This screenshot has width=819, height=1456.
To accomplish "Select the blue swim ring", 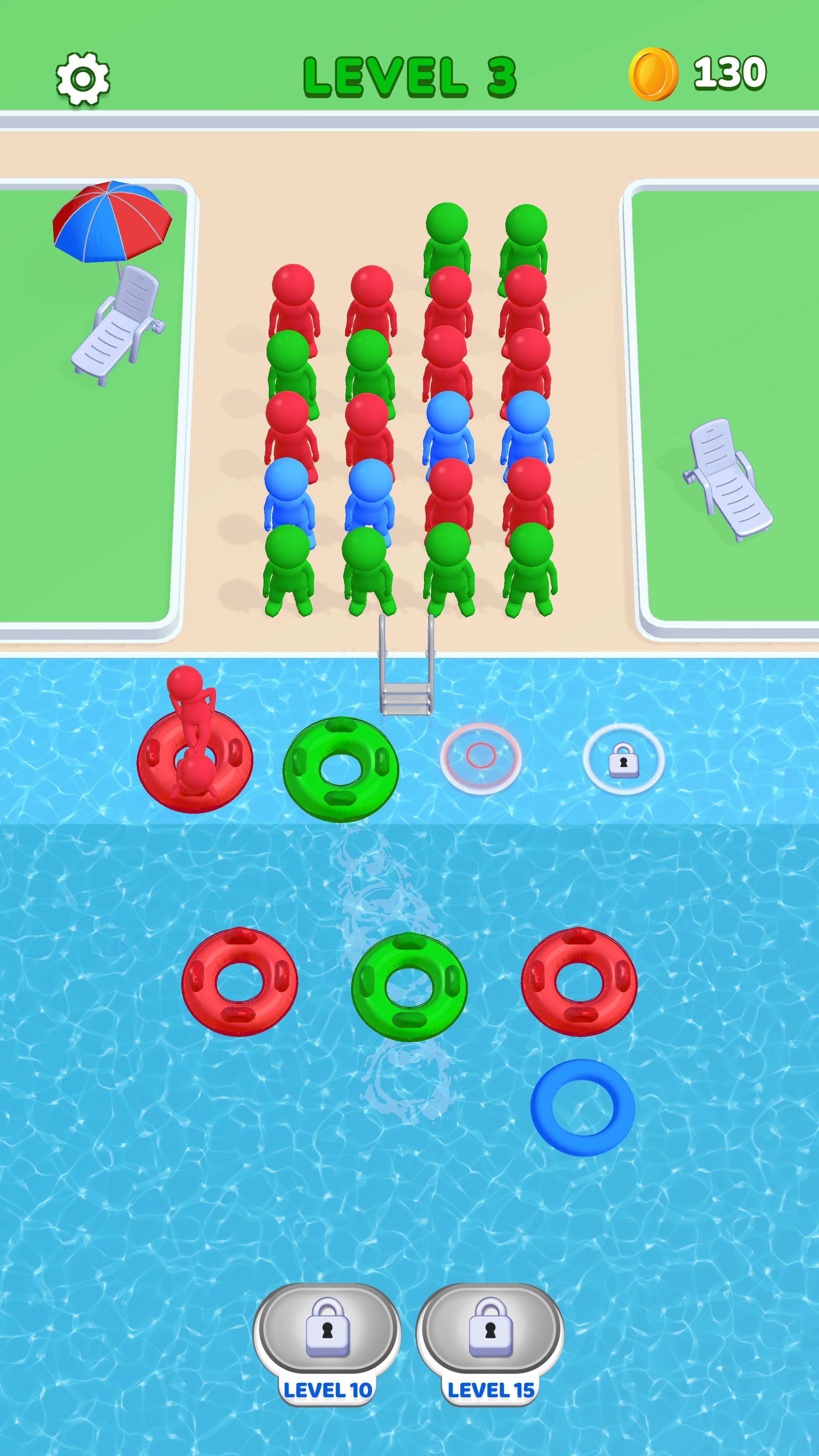I will (583, 1107).
